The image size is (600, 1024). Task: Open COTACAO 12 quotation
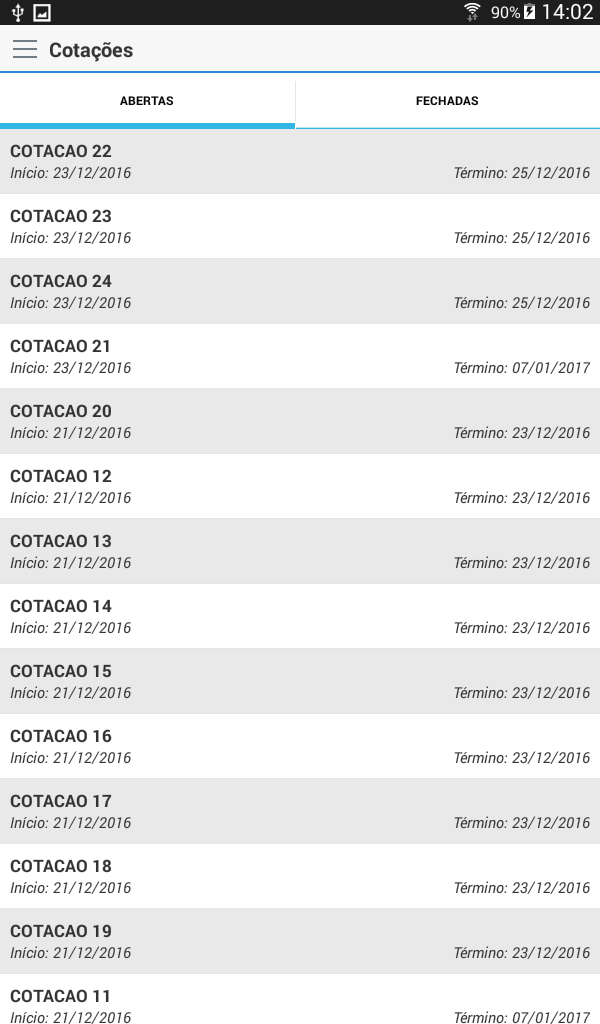(x=300, y=487)
